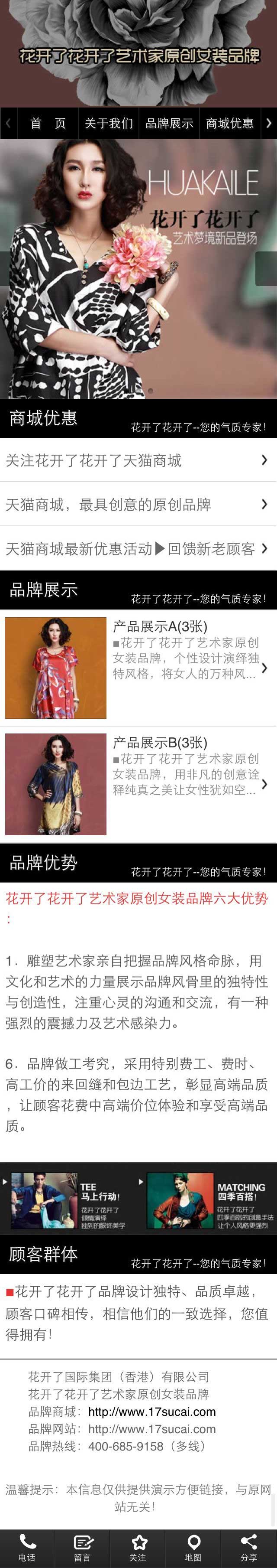This screenshot has width=277, height=1568.
Task: Open 关注花开了花开了天猫商城 row
Action: click(x=138, y=460)
